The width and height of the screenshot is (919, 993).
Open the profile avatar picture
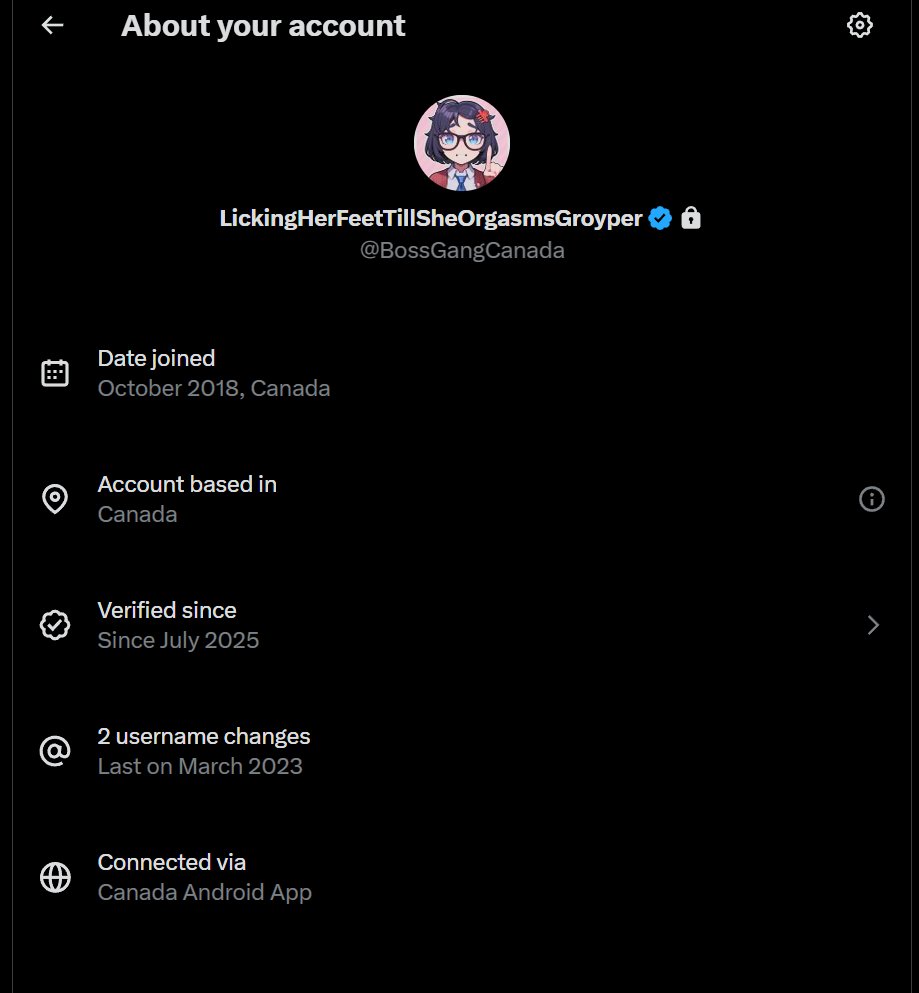pos(462,143)
